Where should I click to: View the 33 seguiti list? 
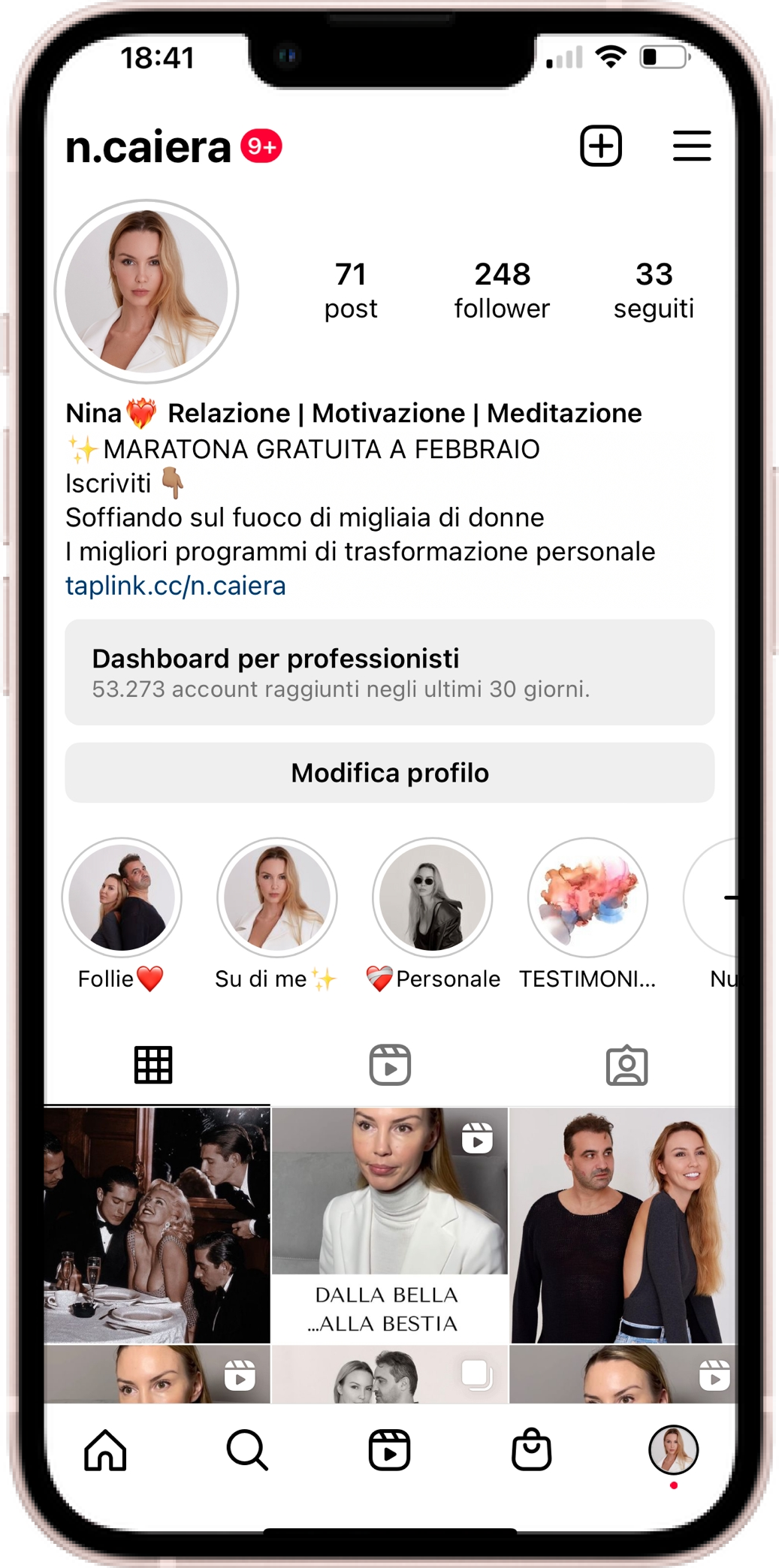pos(654,290)
